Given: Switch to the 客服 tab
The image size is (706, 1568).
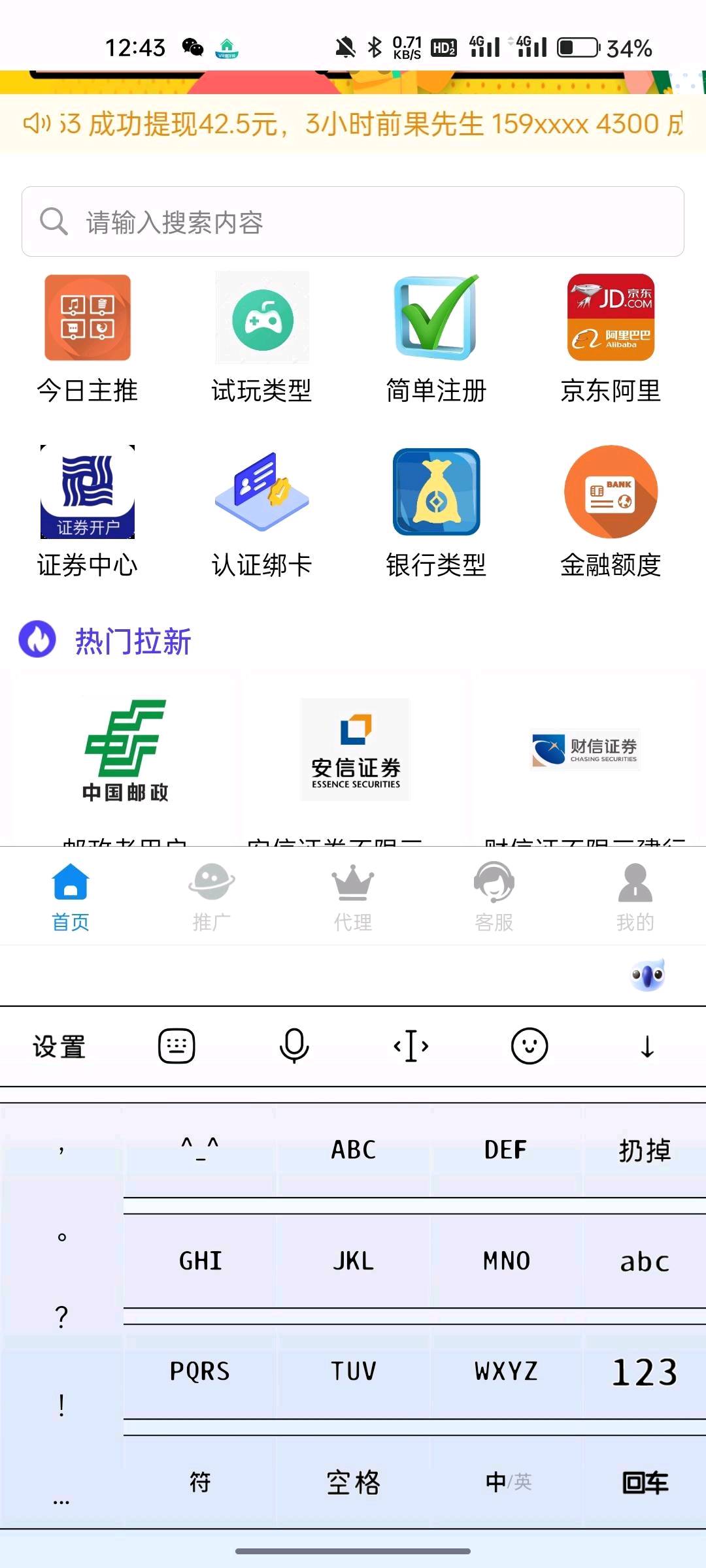Looking at the screenshot, I should [494, 896].
